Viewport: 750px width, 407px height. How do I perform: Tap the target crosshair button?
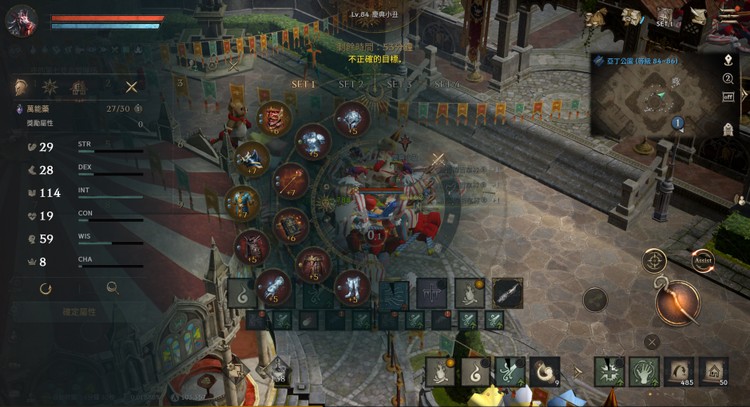click(655, 261)
